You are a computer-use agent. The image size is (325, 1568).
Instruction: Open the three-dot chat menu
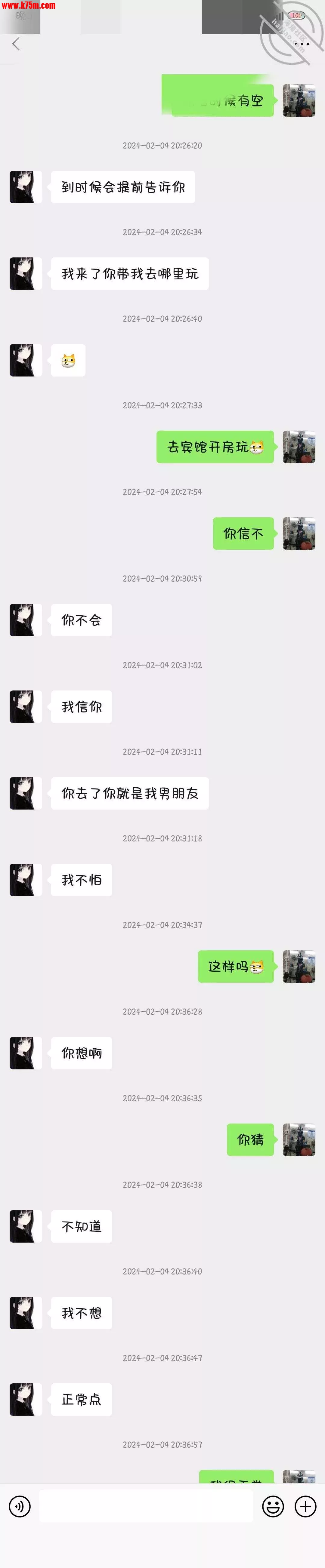[302, 44]
